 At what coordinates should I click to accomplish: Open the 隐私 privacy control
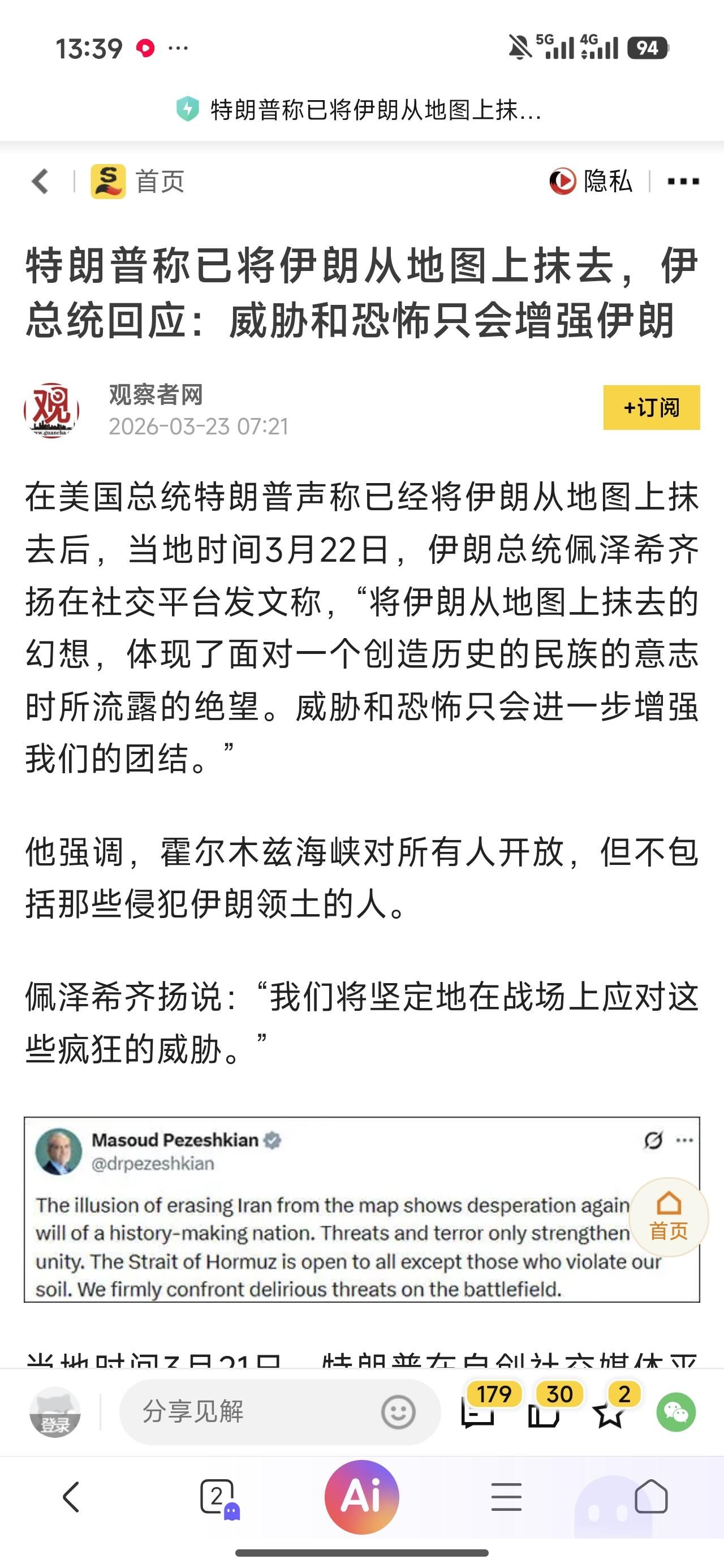click(x=594, y=181)
